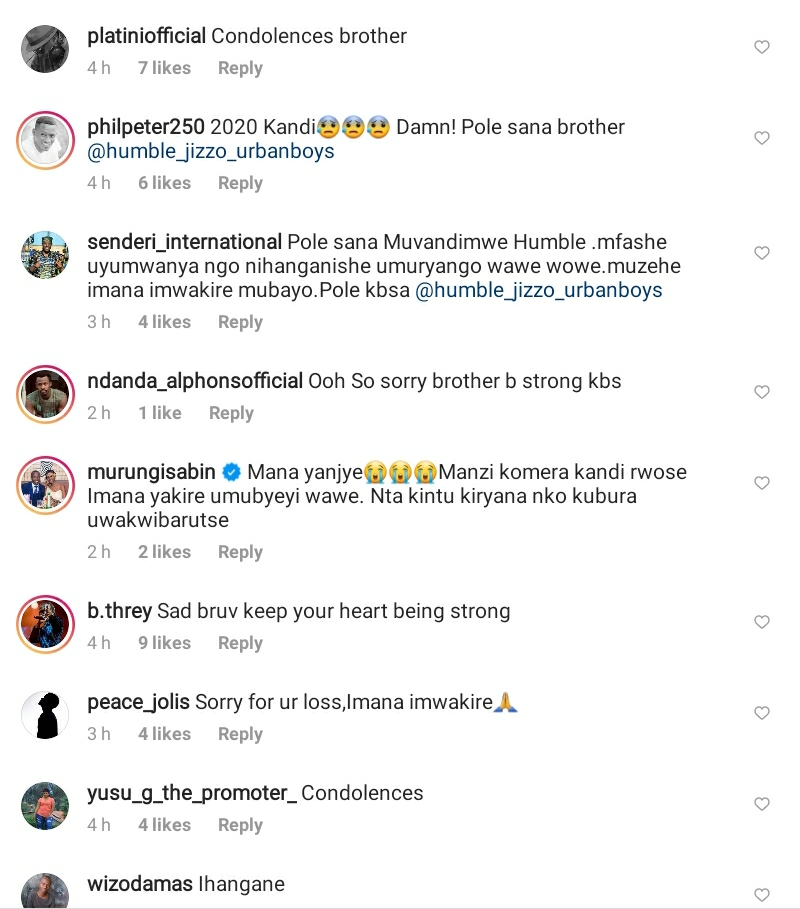Like peace_jolis's comment
The image size is (800, 909).
click(762, 713)
